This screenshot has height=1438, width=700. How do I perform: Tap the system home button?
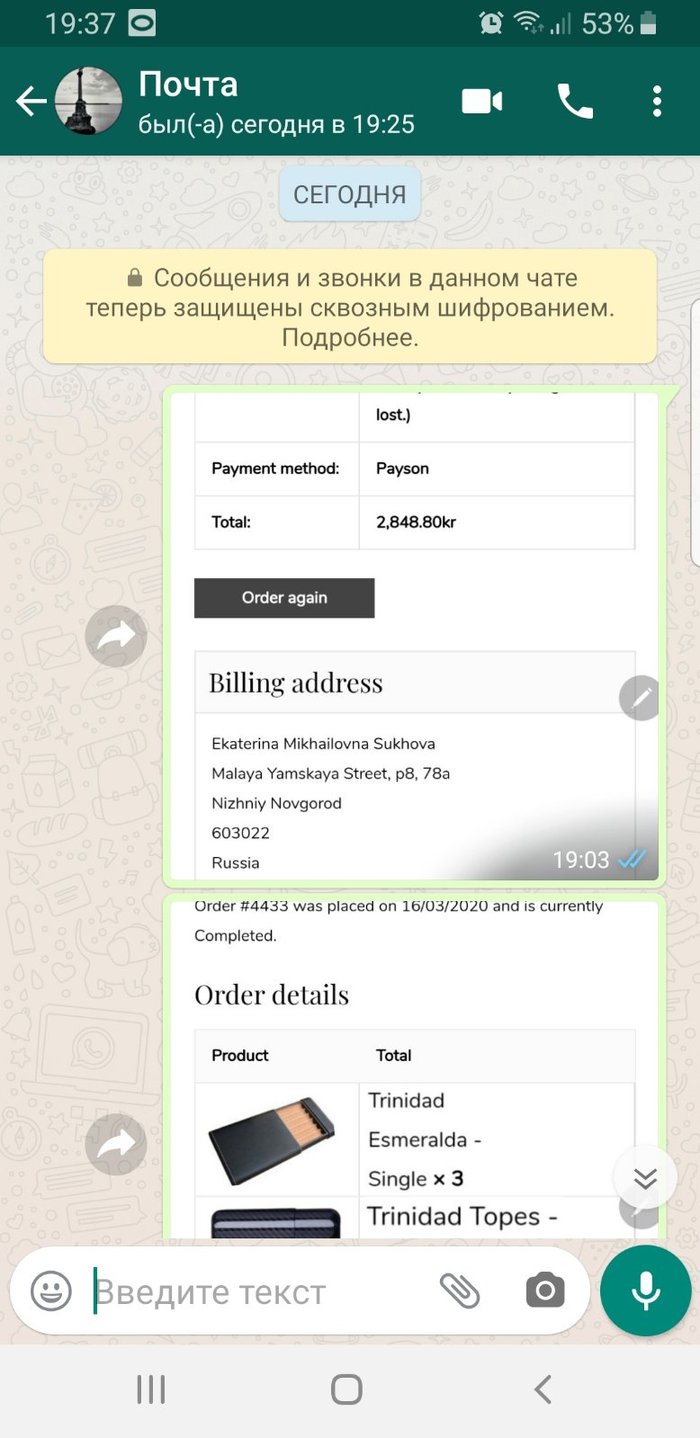(x=347, y=1389)
